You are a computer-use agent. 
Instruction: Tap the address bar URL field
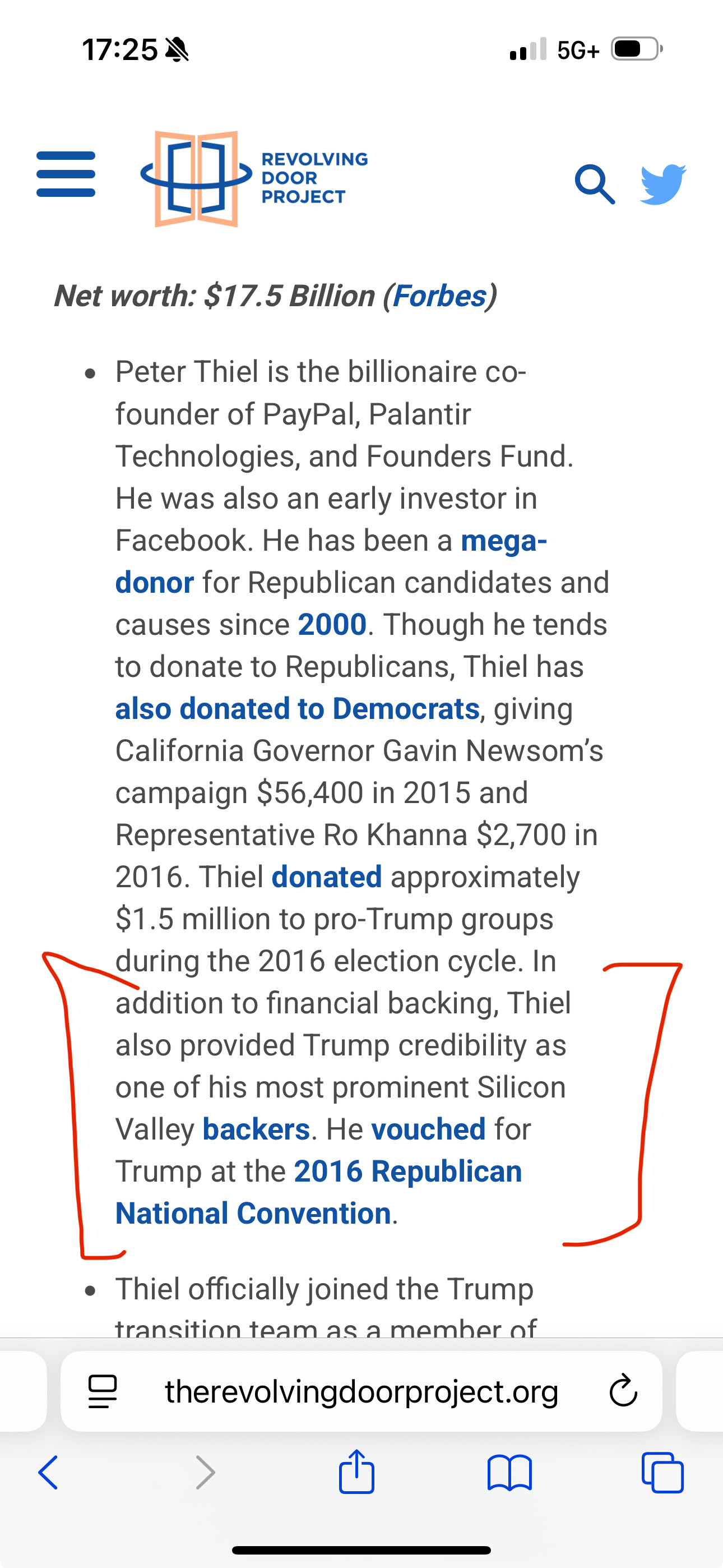click(361, 1391)
